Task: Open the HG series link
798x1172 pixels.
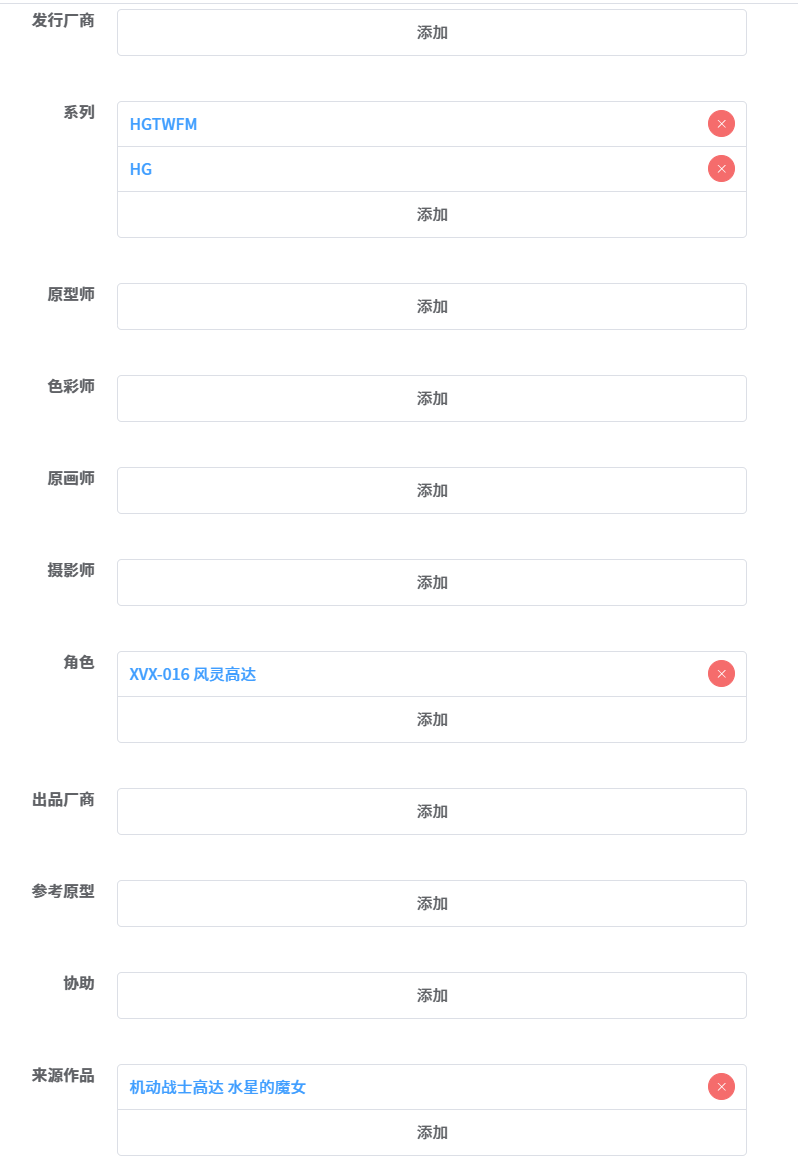Action: pyautogui.click(x=141, y=170)
